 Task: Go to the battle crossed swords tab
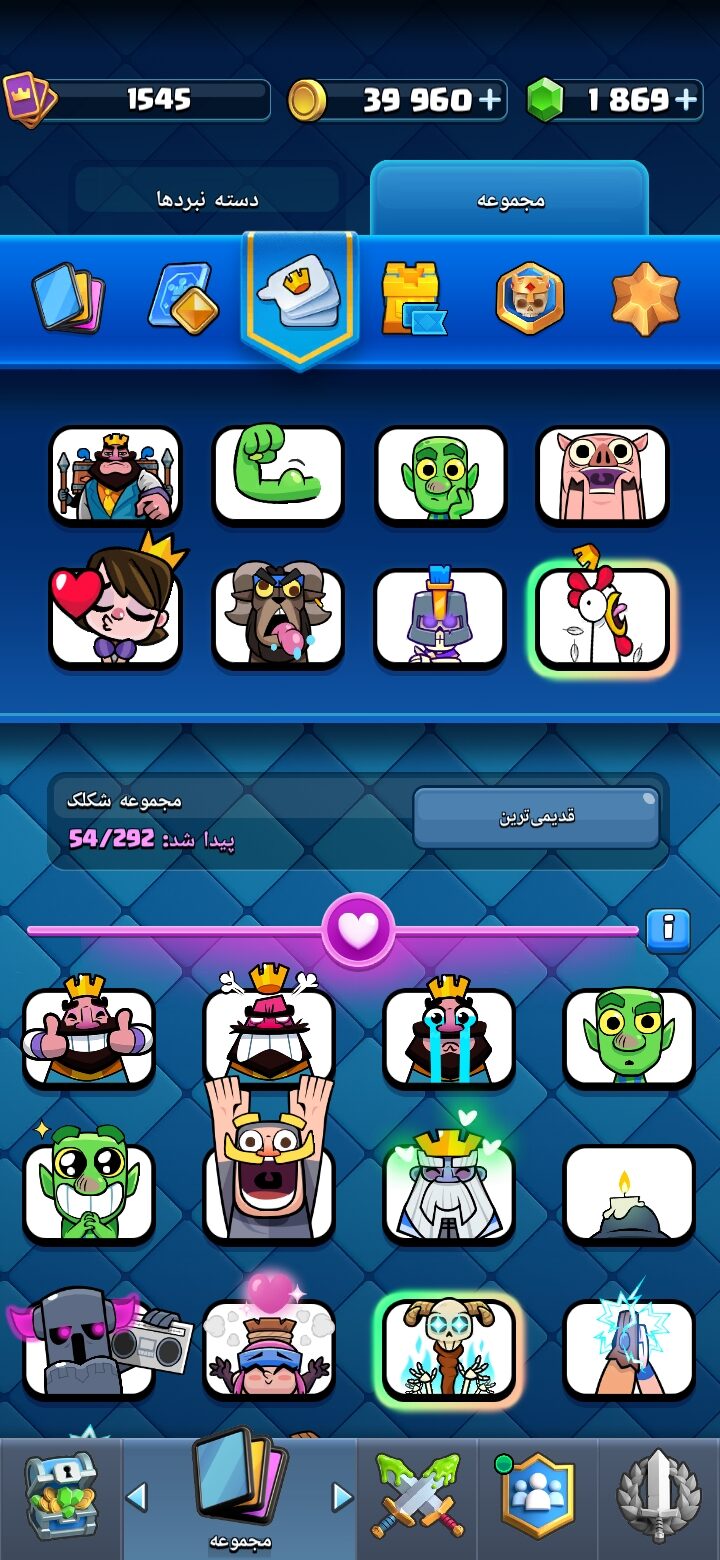click(418, 1496)
